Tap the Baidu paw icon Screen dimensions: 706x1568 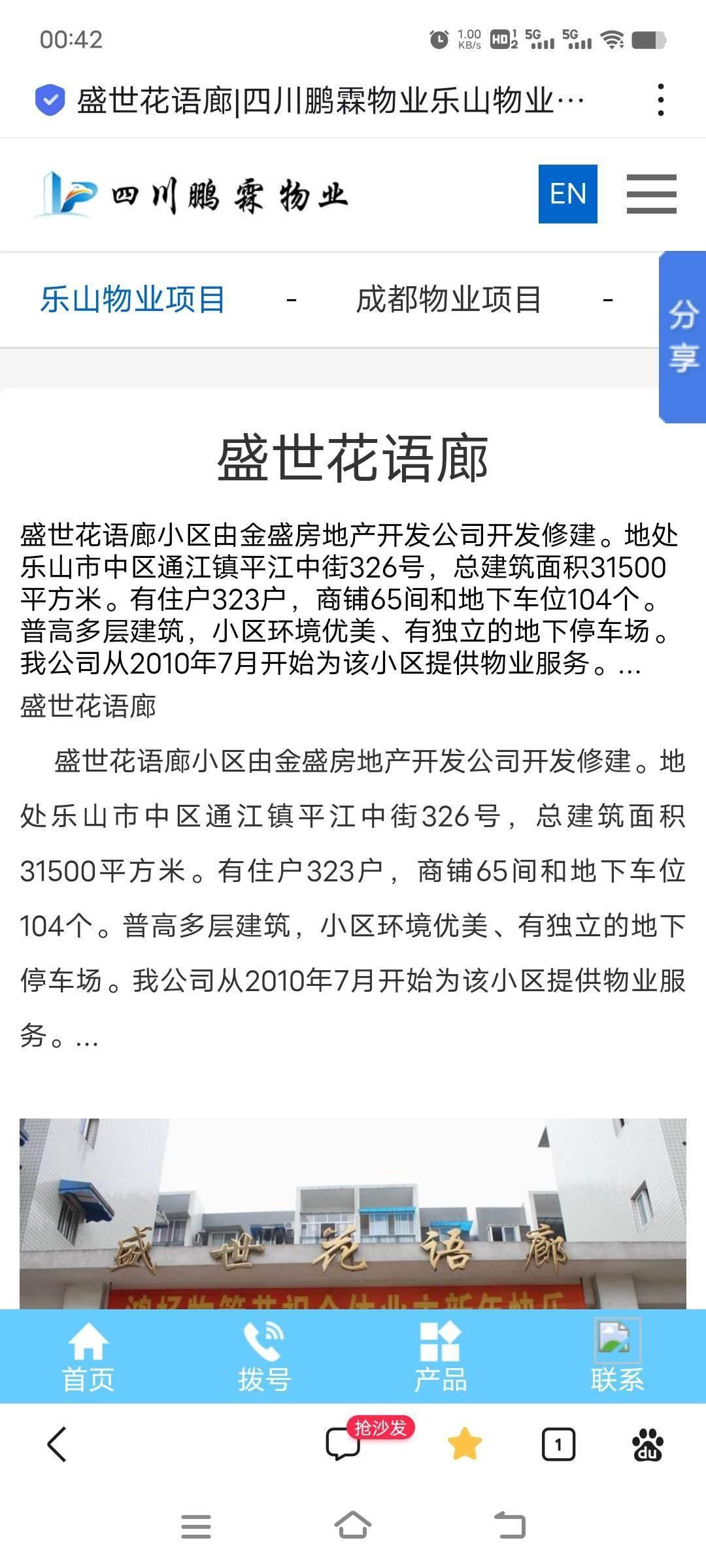click(x=648, y=1445)
